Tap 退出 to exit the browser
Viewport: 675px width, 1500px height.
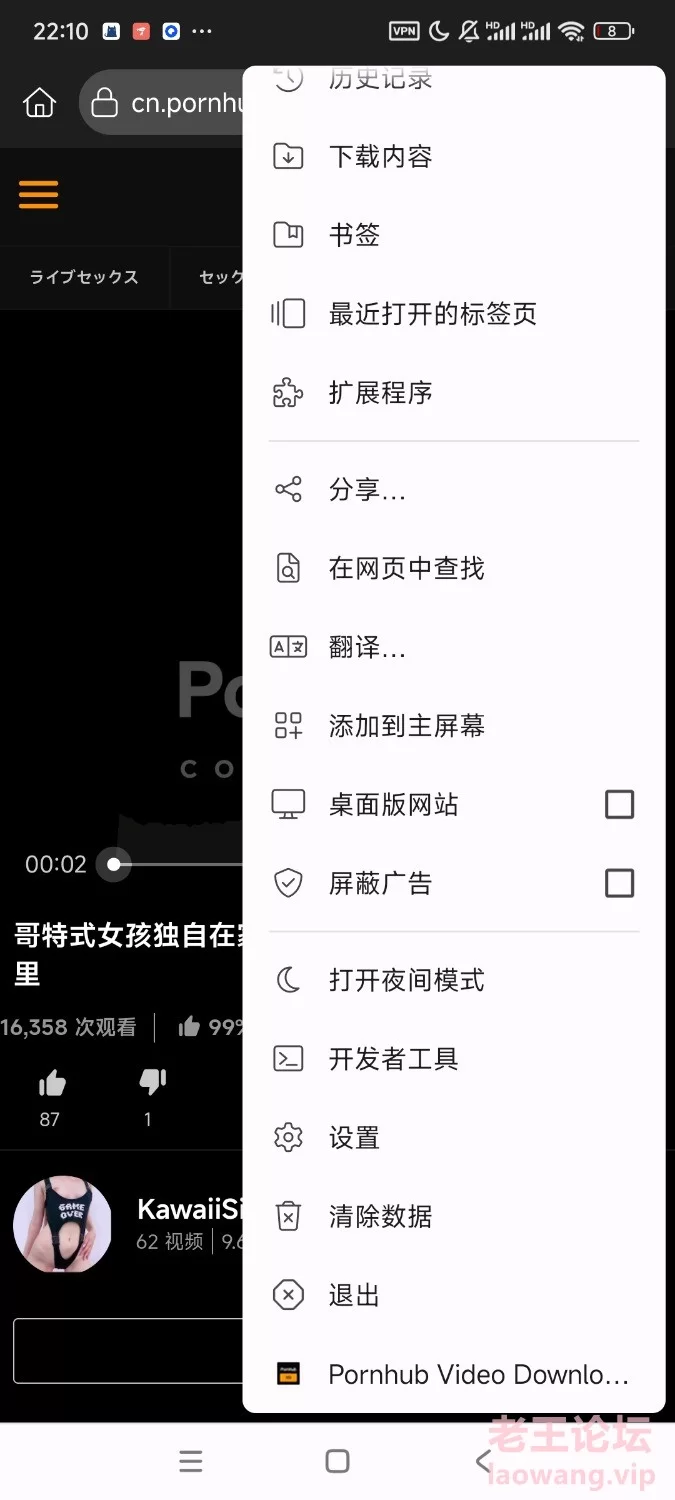coord(454,1296)
